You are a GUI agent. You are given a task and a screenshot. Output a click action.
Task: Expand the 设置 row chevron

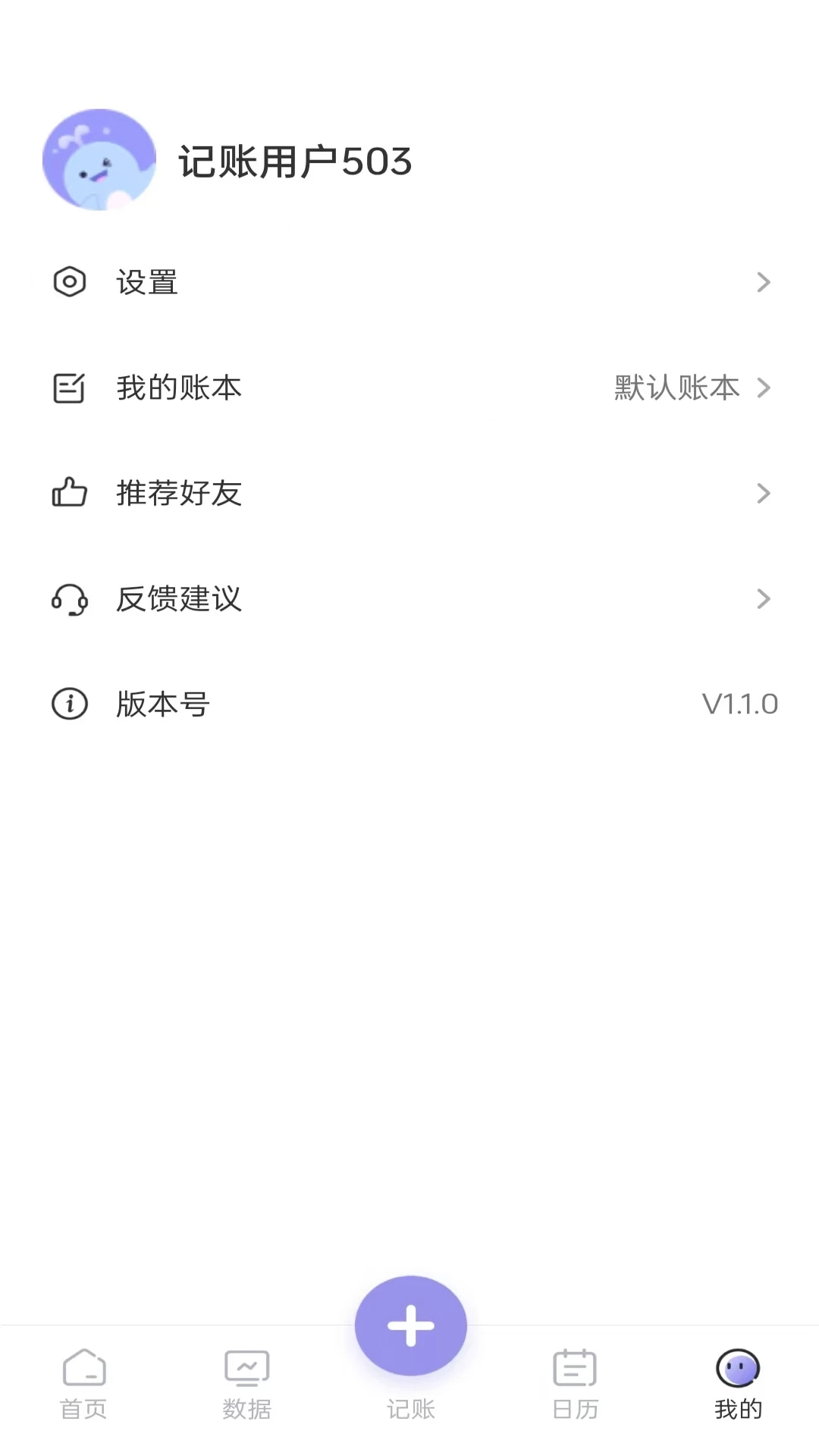764,282
